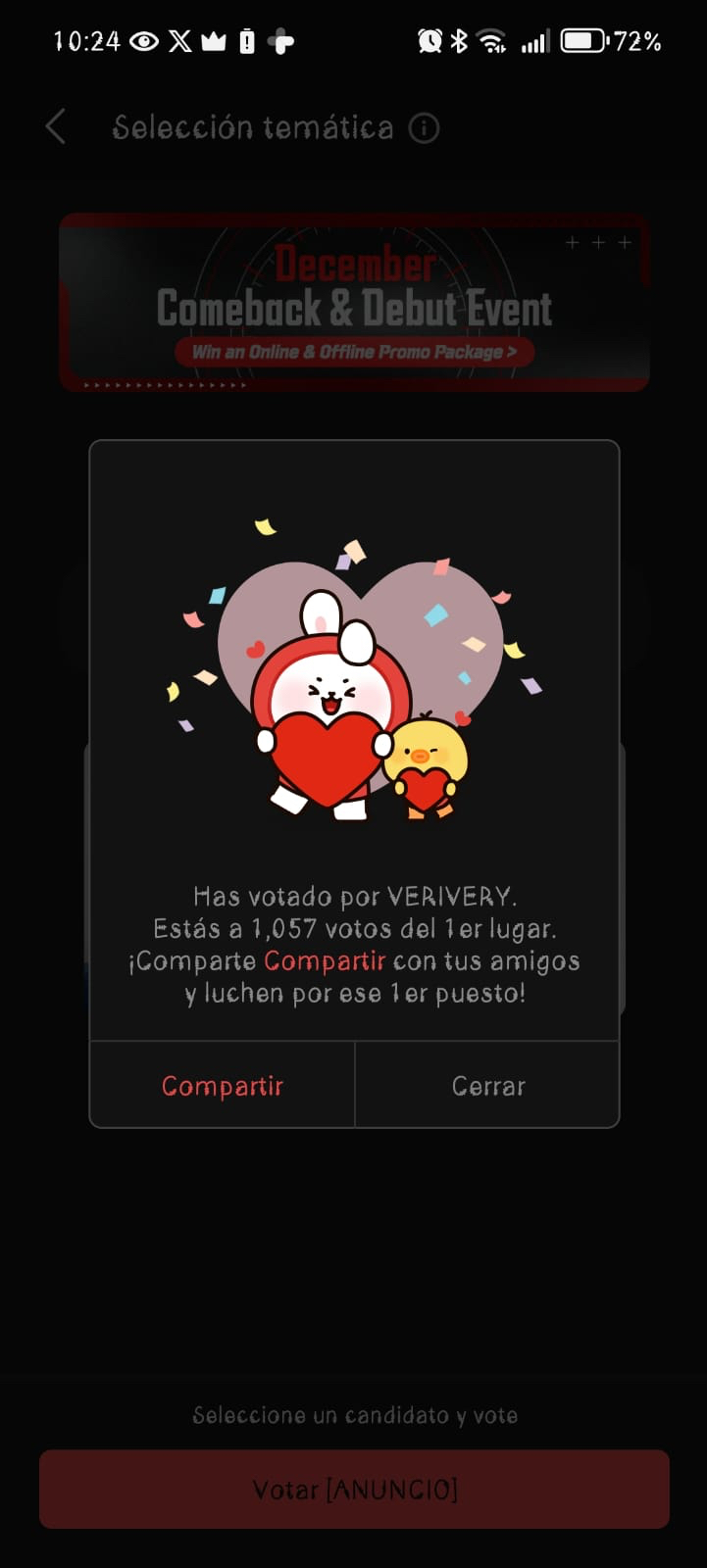This screenshot has width=707, height=1568.
Task: Open Win an Online & Offline Promo Package link
Action: point(353,351)
